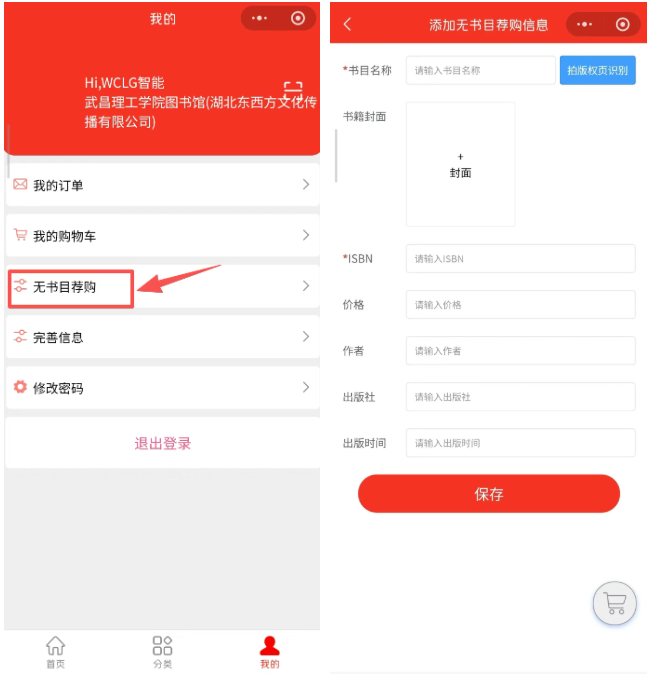651x679 pixels.
Task: Focus the 价格 input field
Action: click(520, 305)
